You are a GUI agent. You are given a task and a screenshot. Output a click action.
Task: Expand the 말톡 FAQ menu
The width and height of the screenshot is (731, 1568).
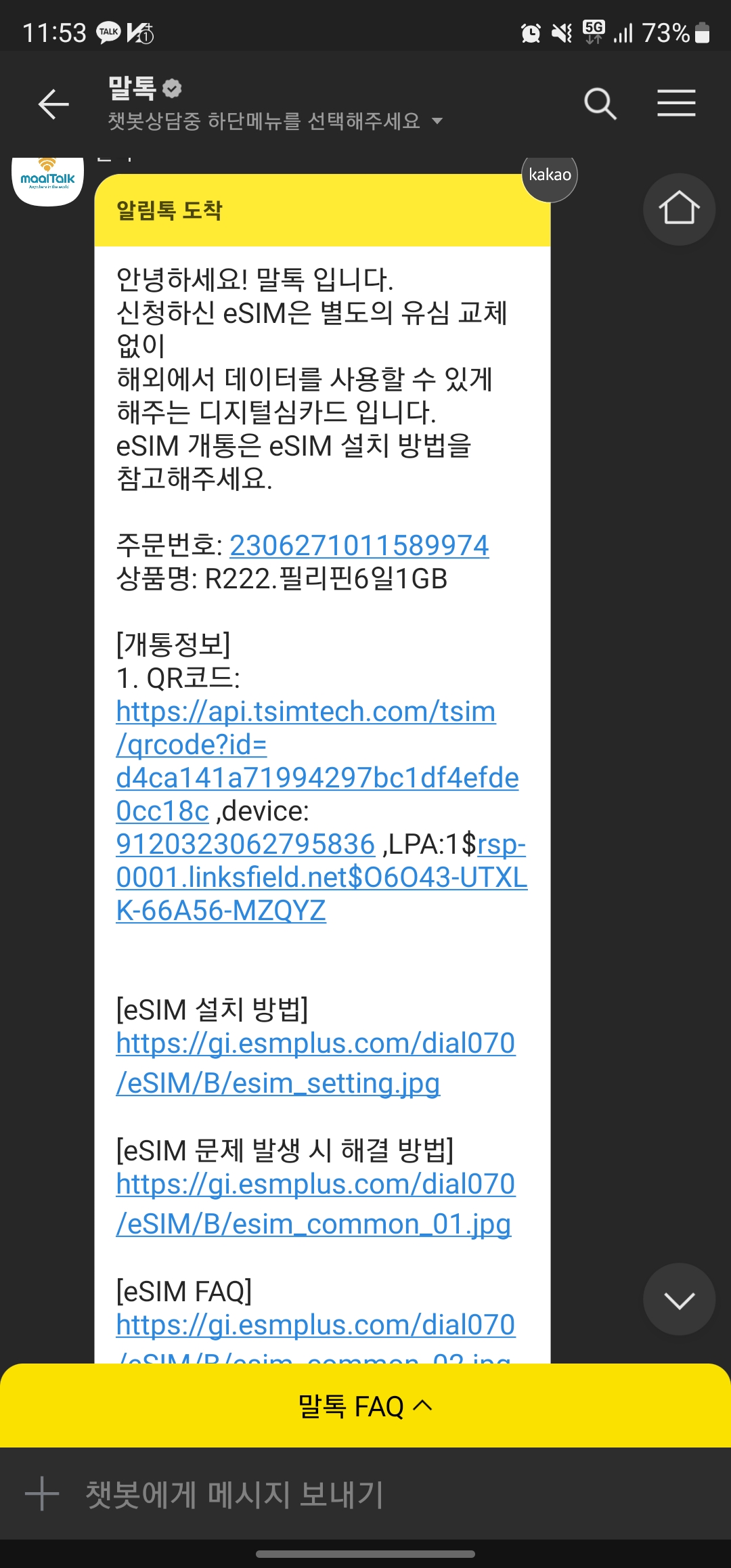pos(365,1406)
